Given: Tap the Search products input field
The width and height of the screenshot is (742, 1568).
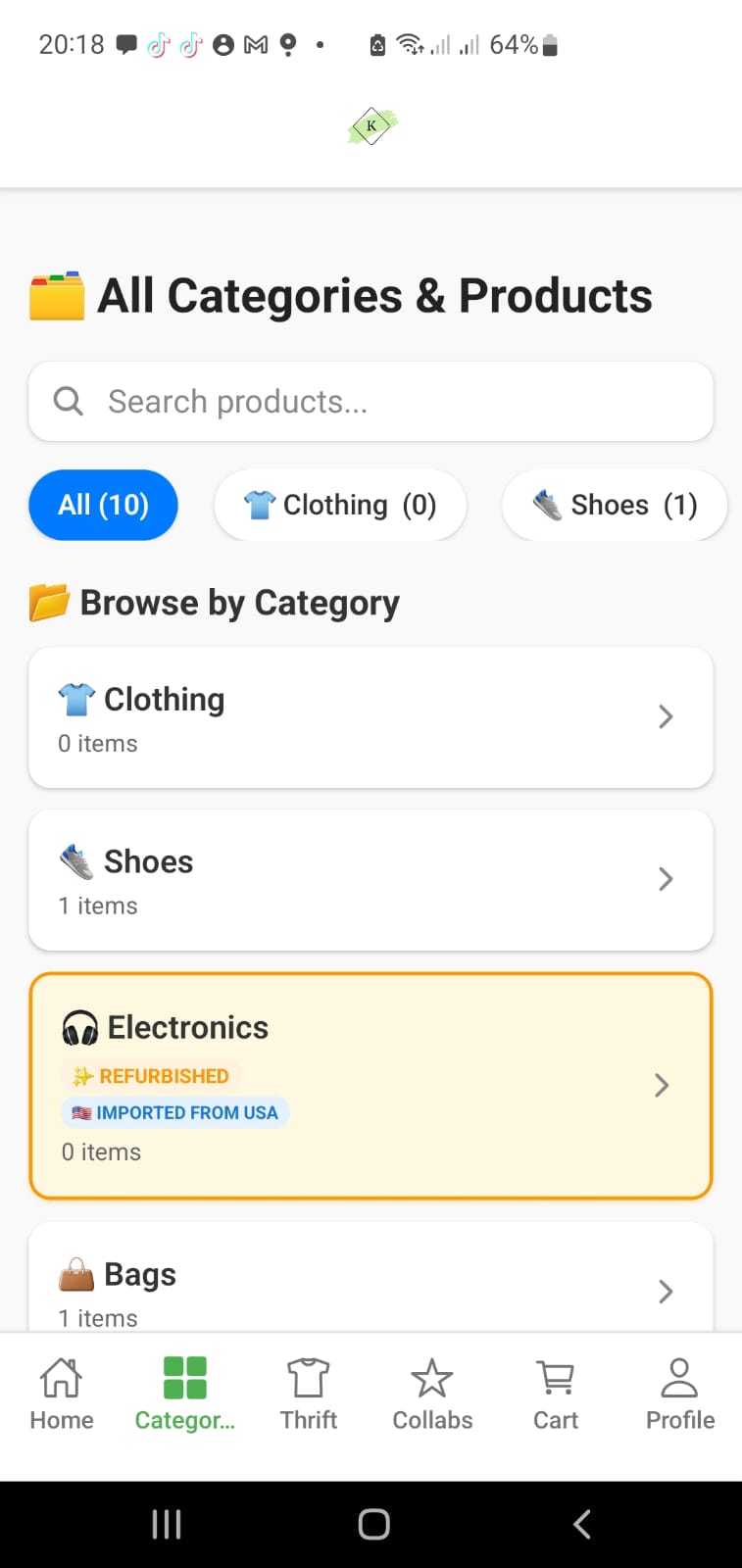Looking at the screenshot, I should click(x=371, y=401).
